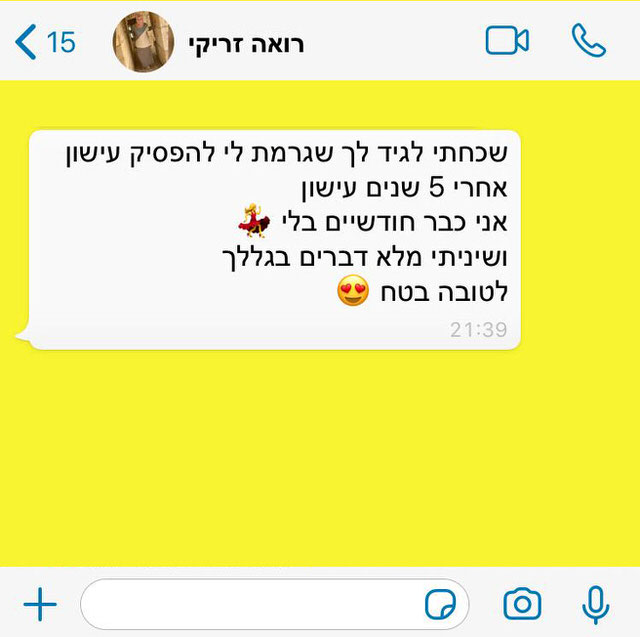
Task: Open the plus attachment menu
Action: [40, 604]
